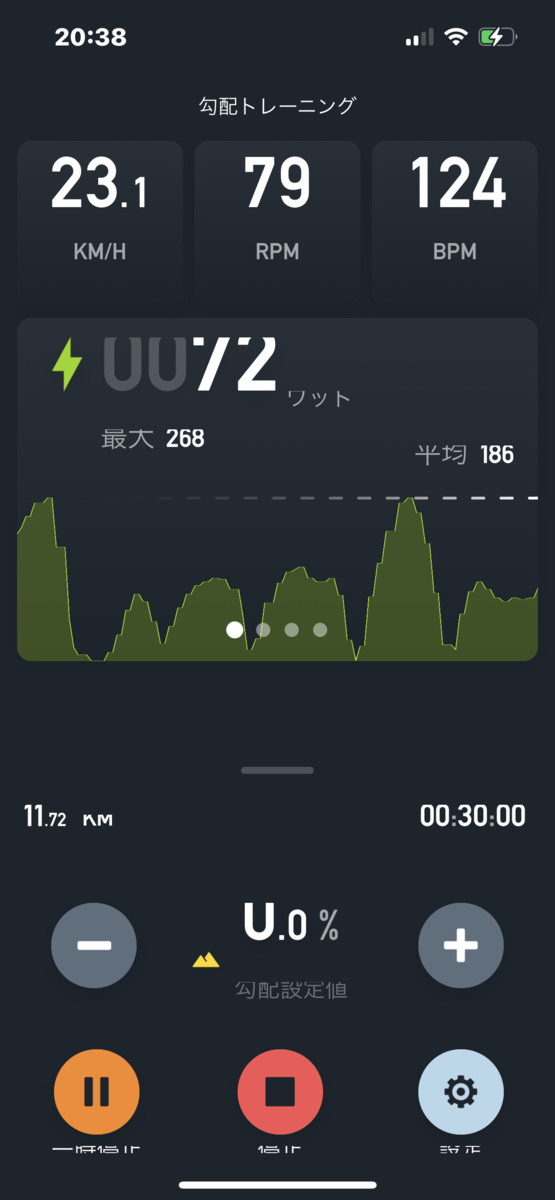Stop the training with the red button
Image resolution: width=555 pixels, height=1200 pixels.
click(280, 1092)
